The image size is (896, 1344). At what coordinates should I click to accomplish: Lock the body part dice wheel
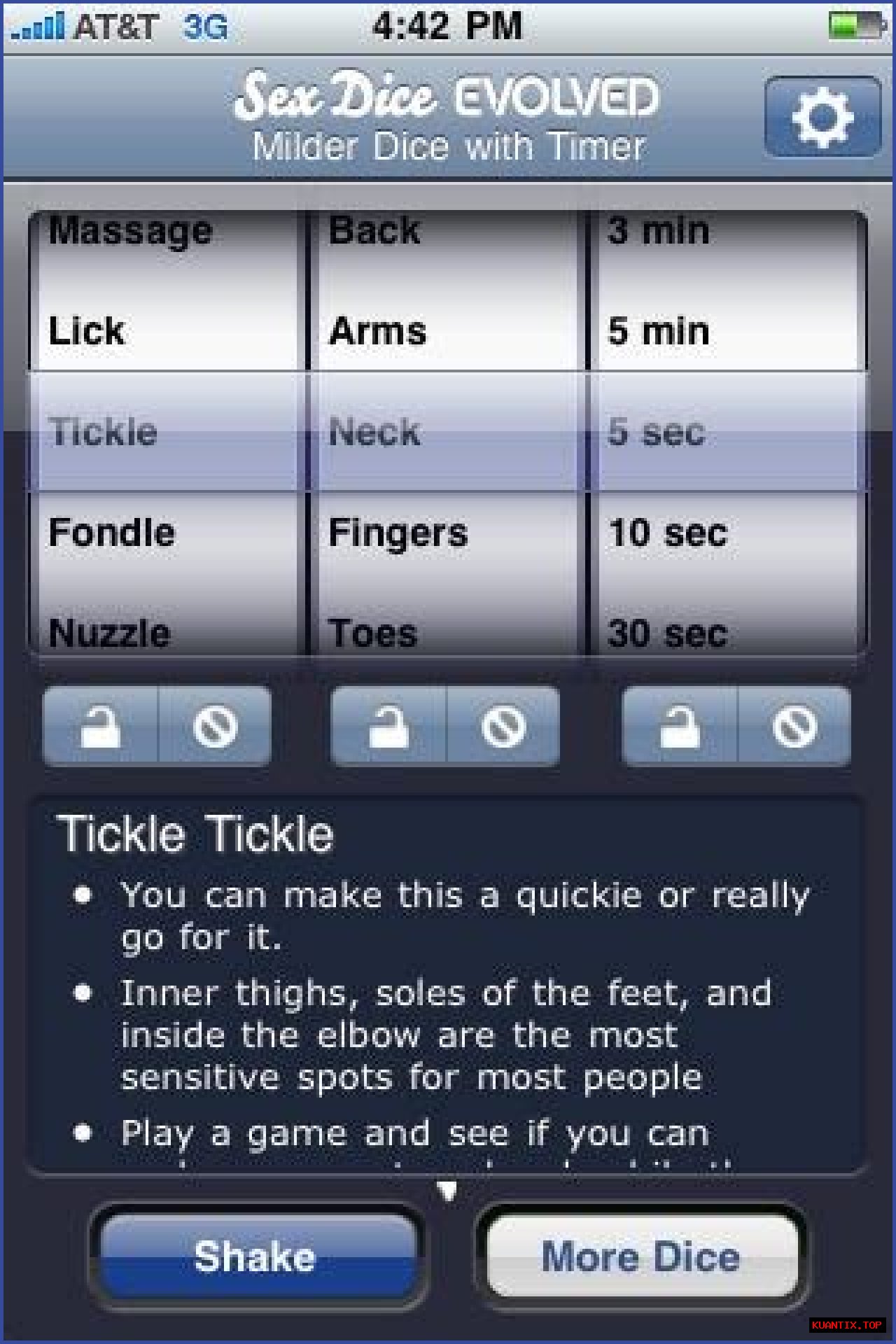[388, 726]
